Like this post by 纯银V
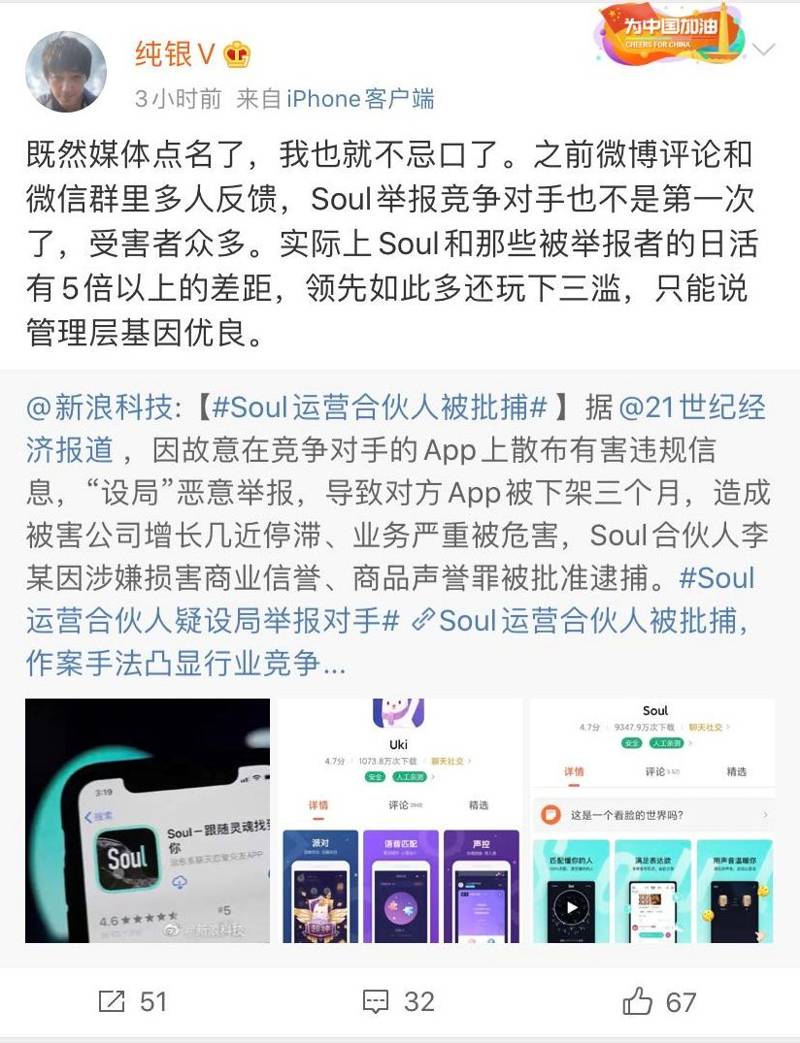Viewport: 800px width, 1043px height. coord(658,1001)
